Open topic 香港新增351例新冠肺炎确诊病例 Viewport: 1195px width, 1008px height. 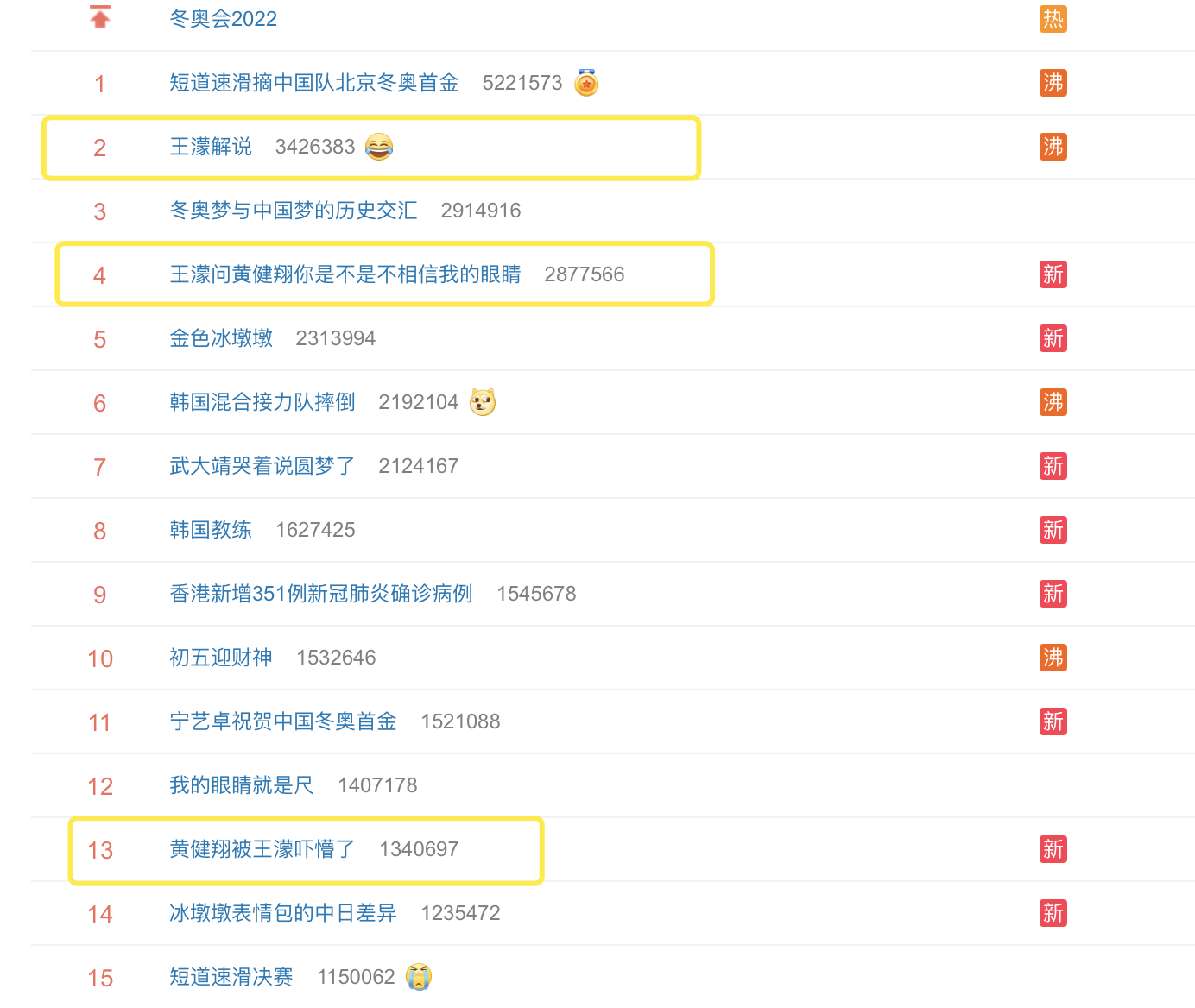pos(320,594)
